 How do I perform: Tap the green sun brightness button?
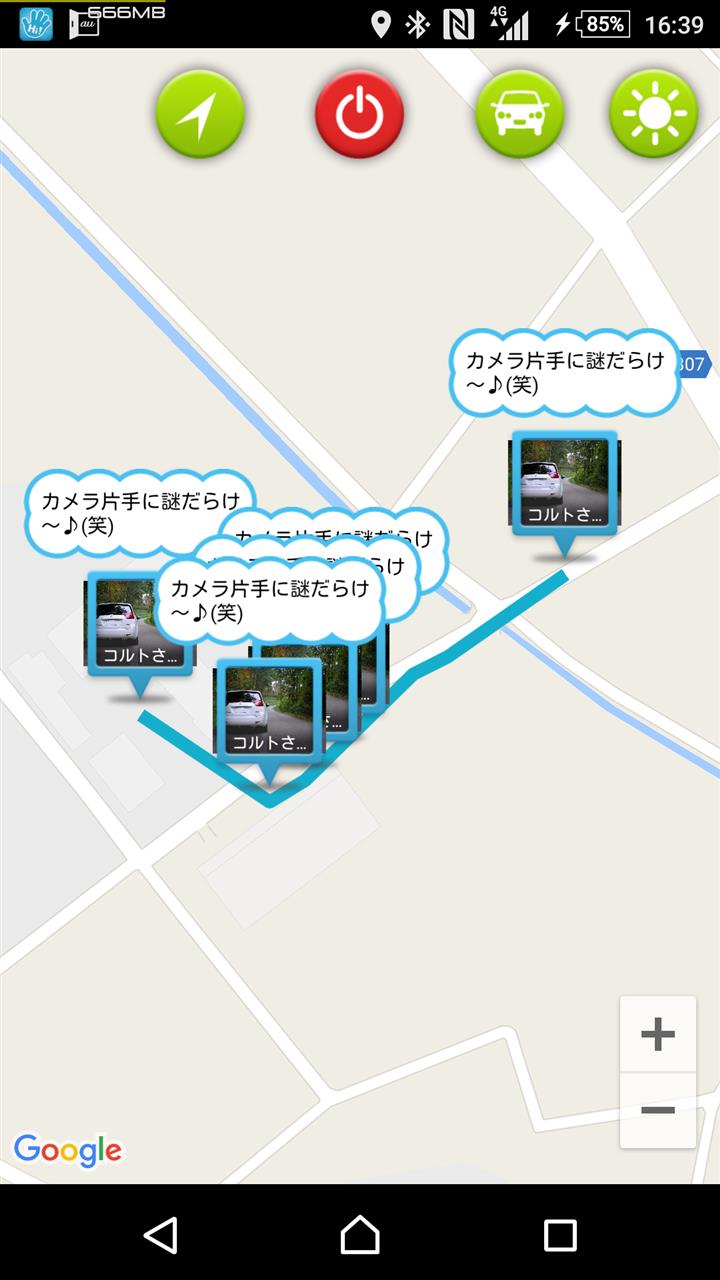pos(653,114)
